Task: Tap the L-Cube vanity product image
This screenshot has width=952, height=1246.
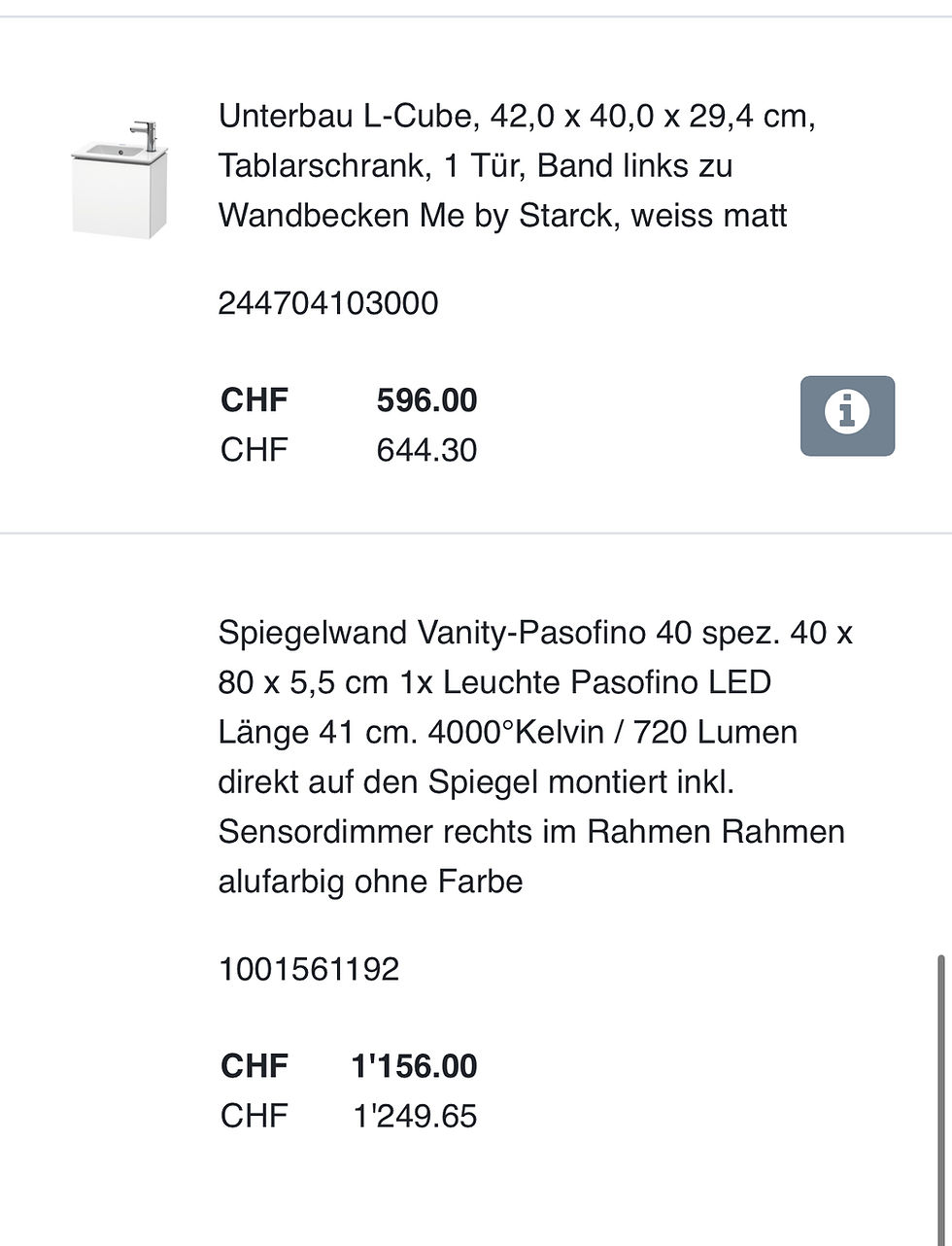Action: tap(119, 181)
